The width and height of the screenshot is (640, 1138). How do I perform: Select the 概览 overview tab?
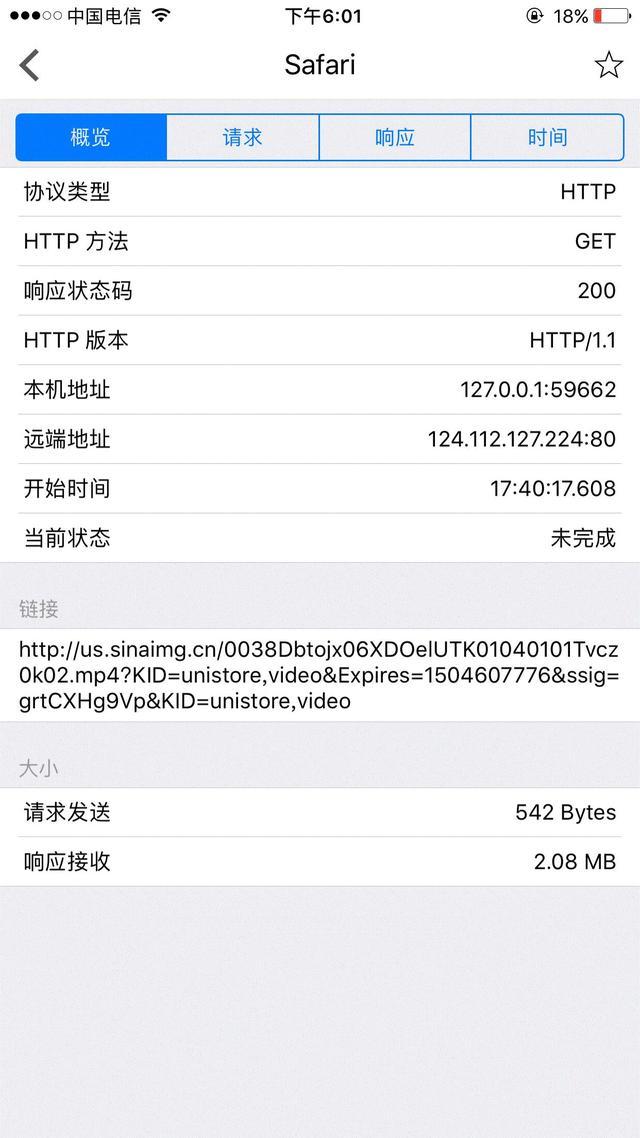[x=91, y=137]
